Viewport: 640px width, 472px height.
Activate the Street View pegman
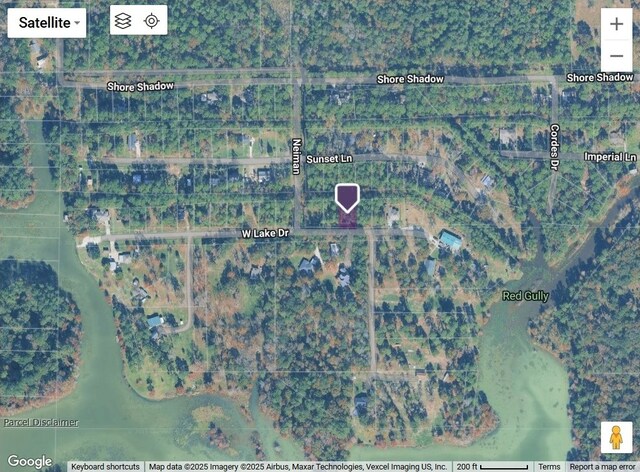pos(616,438)
